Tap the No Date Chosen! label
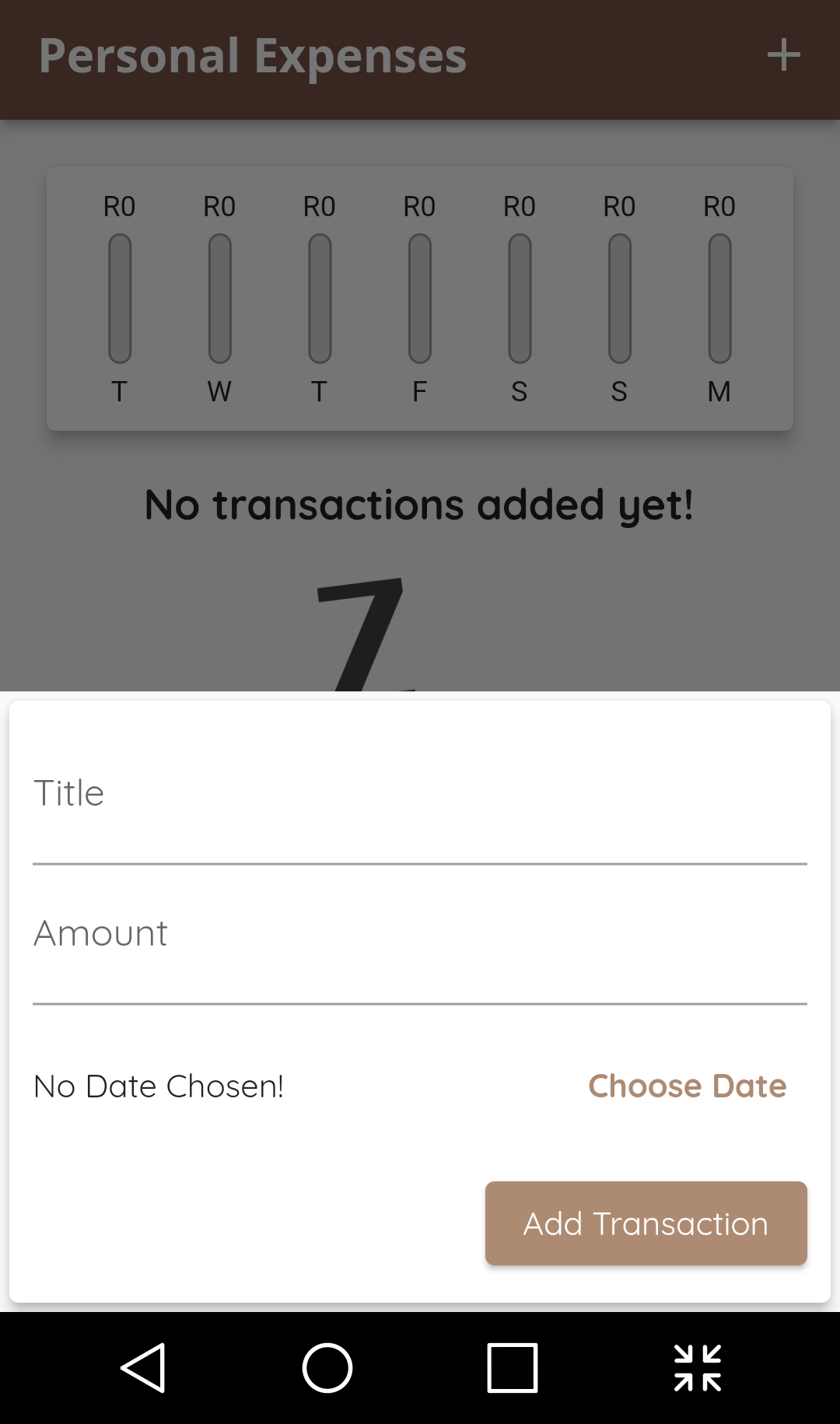This screenshot has height=1424, width=840. [158, 1086]
